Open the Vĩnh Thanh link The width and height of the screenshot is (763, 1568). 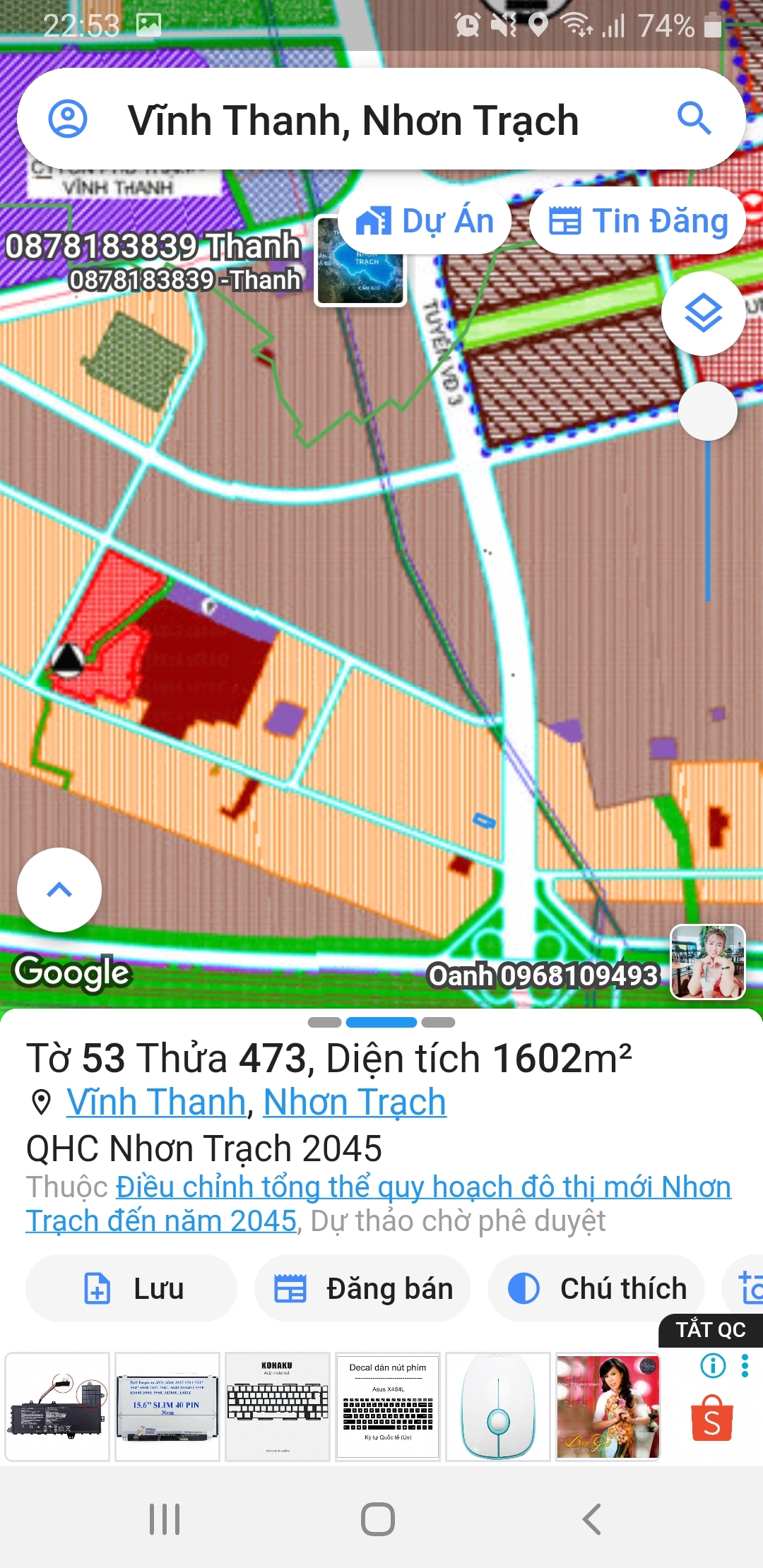(156, 1102)
